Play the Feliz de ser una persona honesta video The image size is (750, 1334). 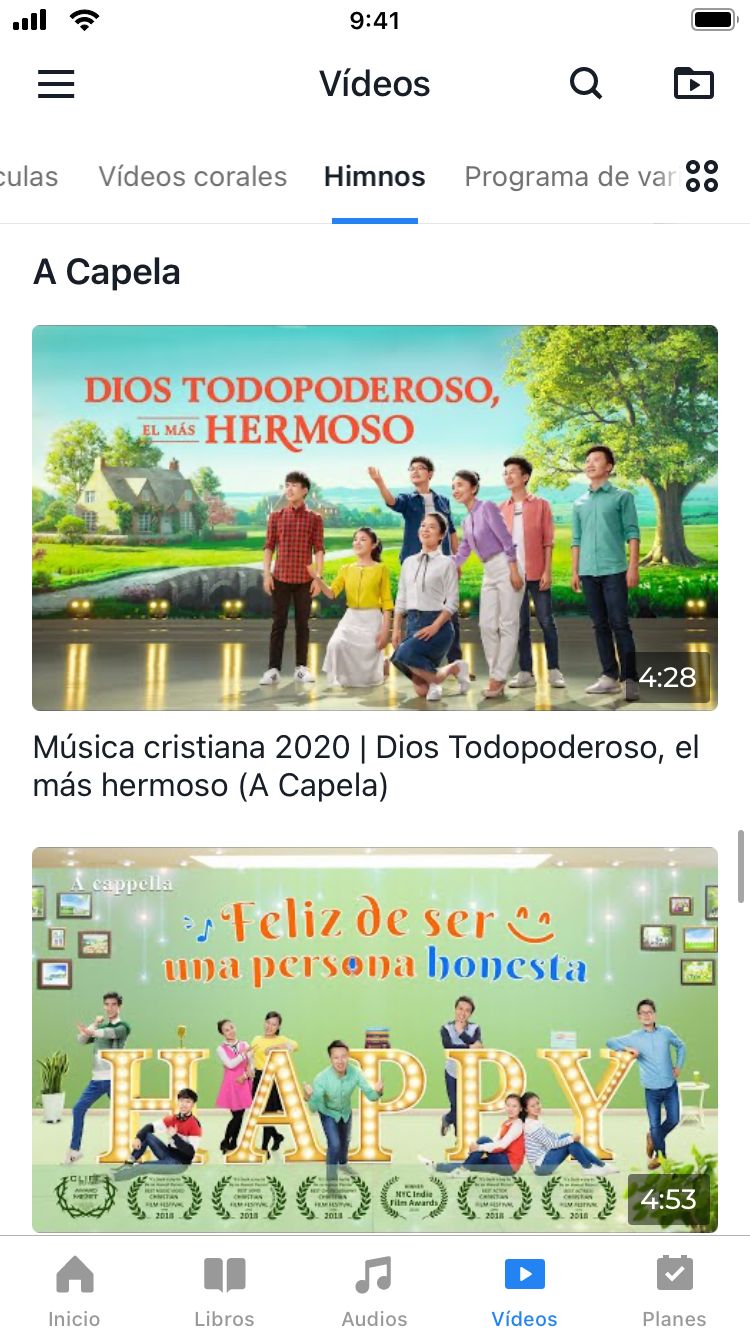click(375, 1040)
